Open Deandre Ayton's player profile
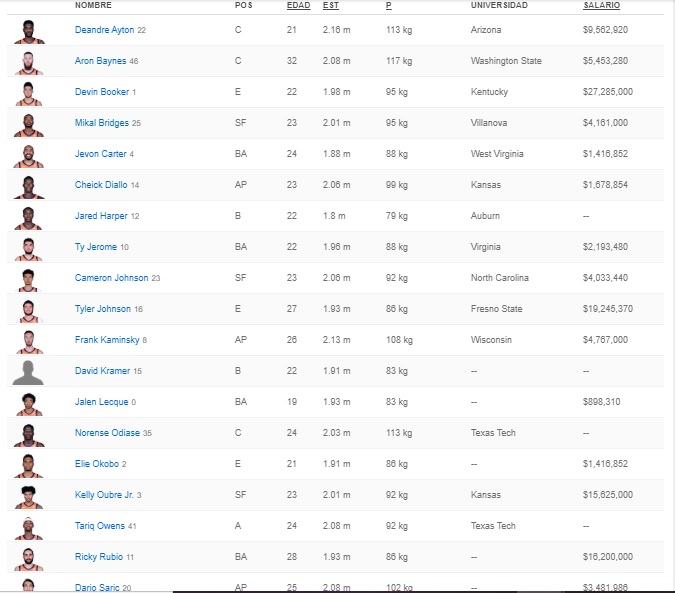 tap(104, 30)
